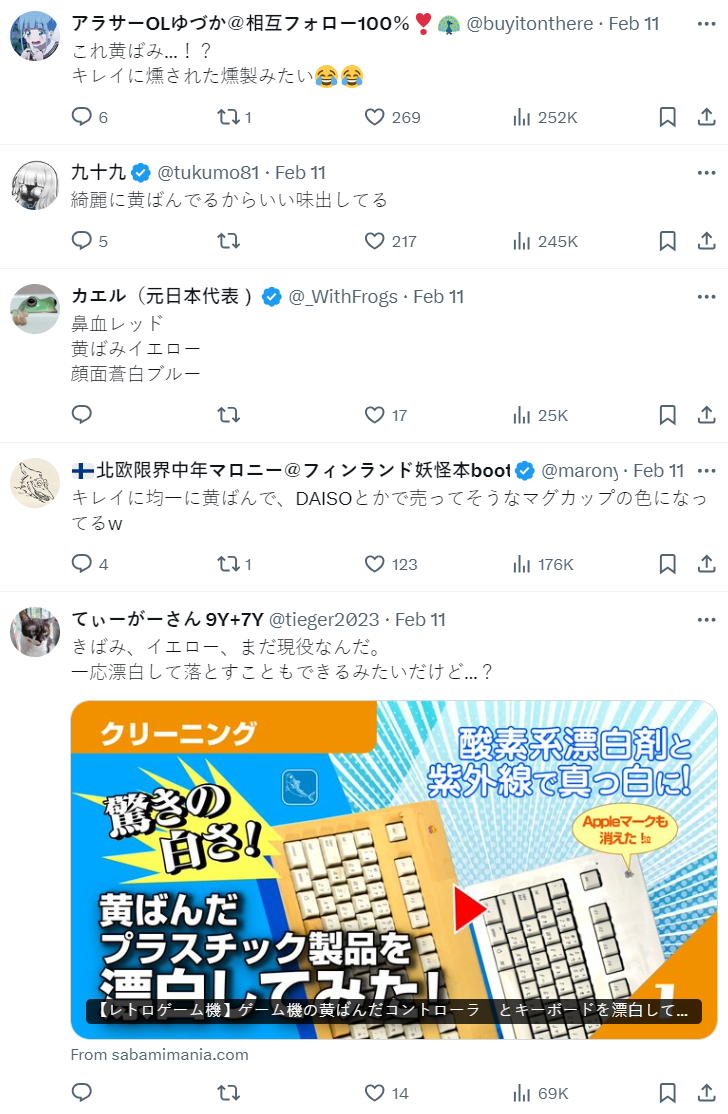Bookmark @tukumo81's post
The image size is (728, 1114).
pyautogui.click(x=667, y=241)
